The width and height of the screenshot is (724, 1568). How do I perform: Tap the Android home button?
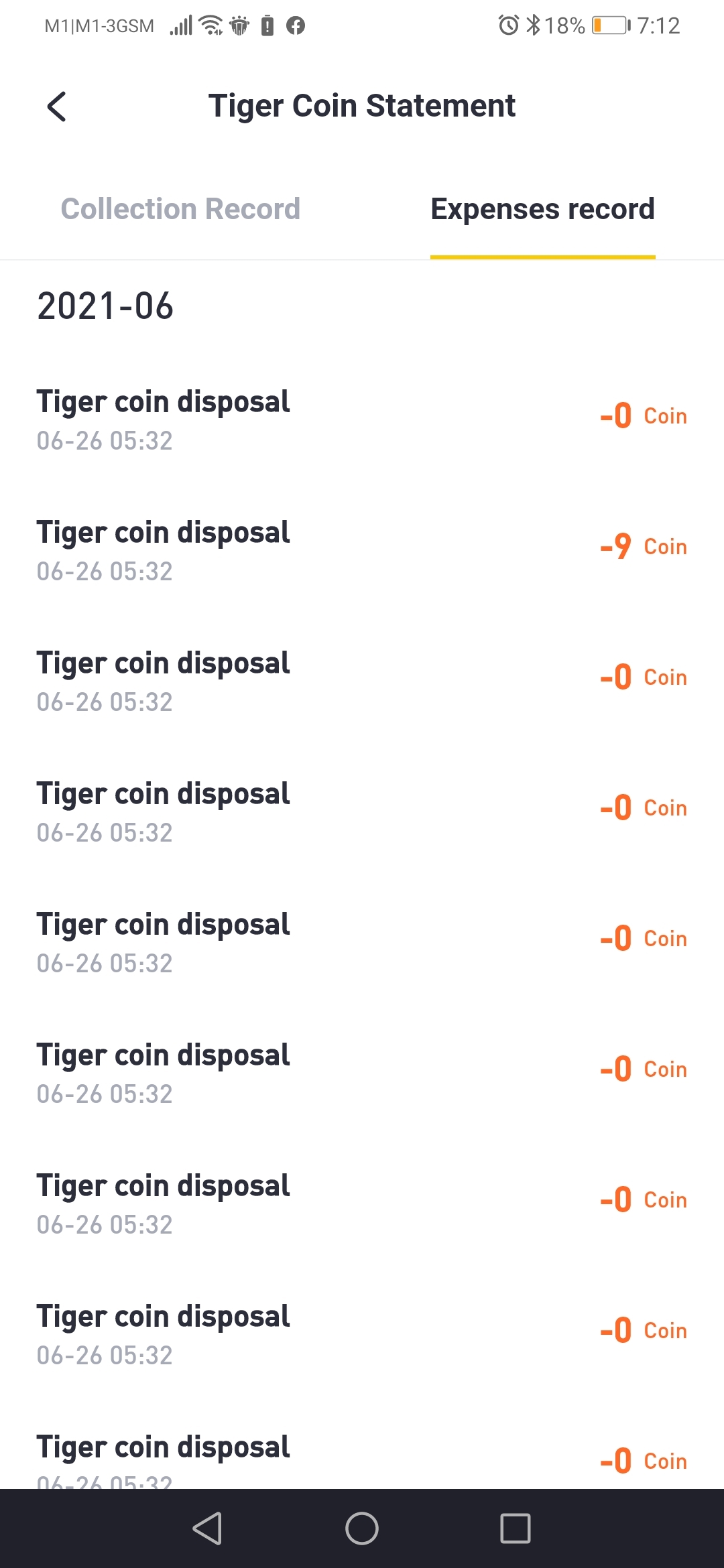coord(362,1528)
